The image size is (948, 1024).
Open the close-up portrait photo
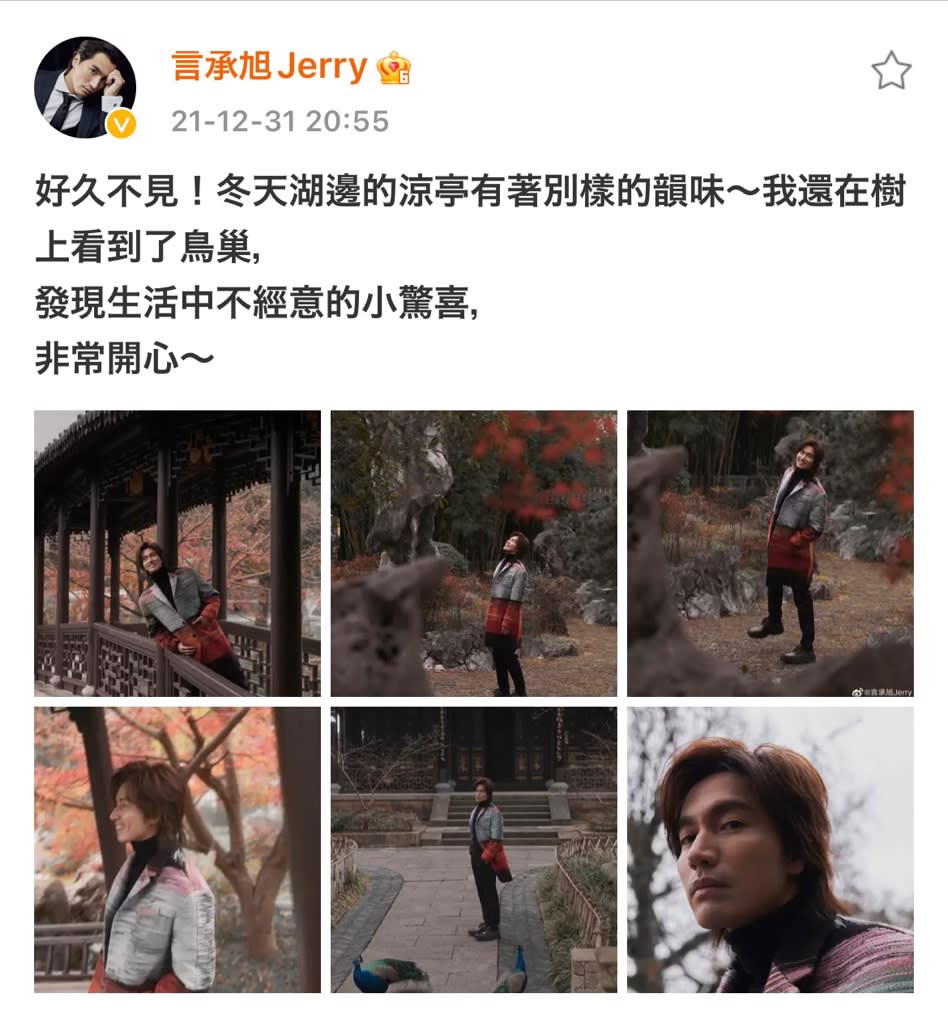770,849
